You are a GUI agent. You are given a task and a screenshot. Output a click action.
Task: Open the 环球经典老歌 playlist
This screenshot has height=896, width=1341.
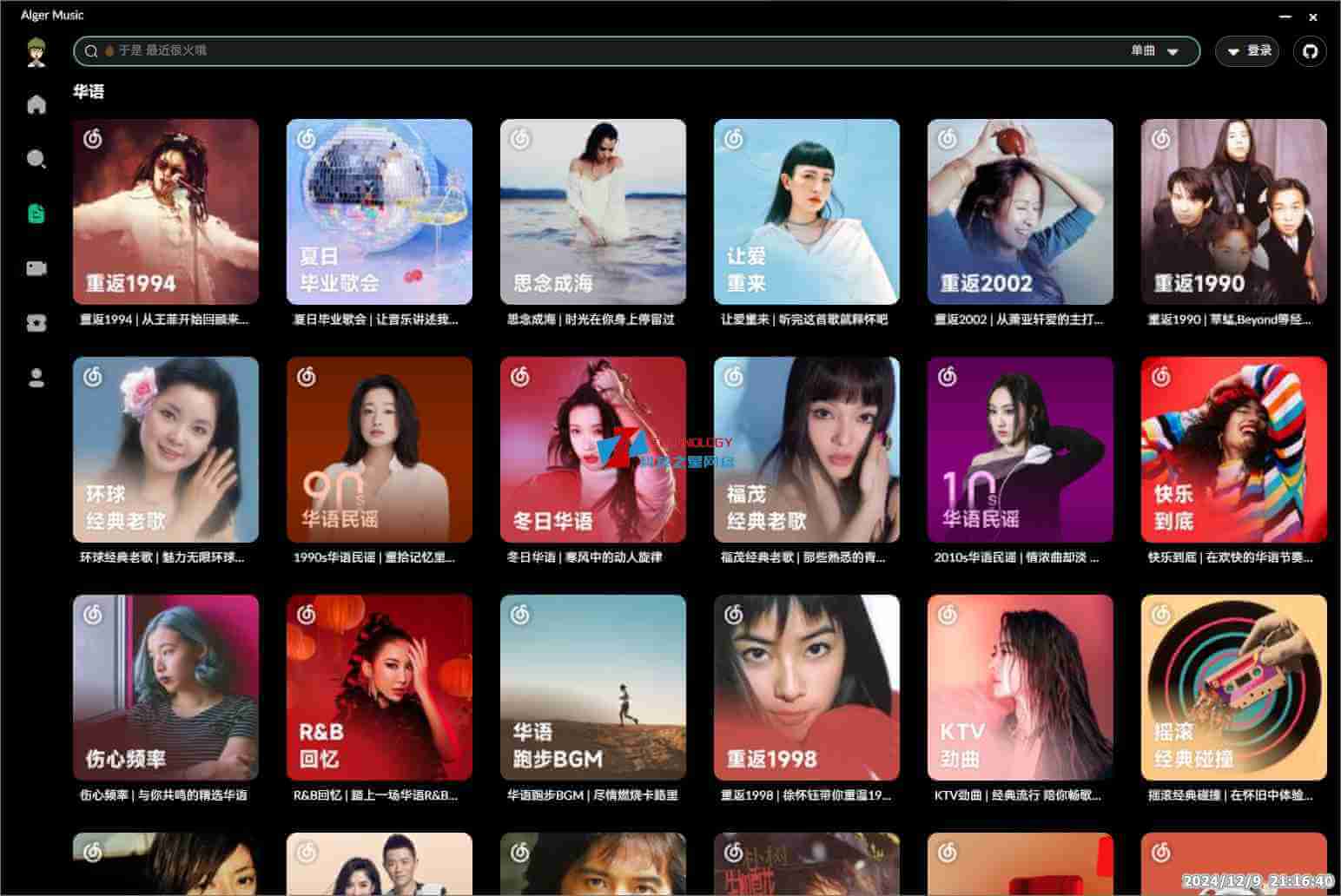pos(166,450)
